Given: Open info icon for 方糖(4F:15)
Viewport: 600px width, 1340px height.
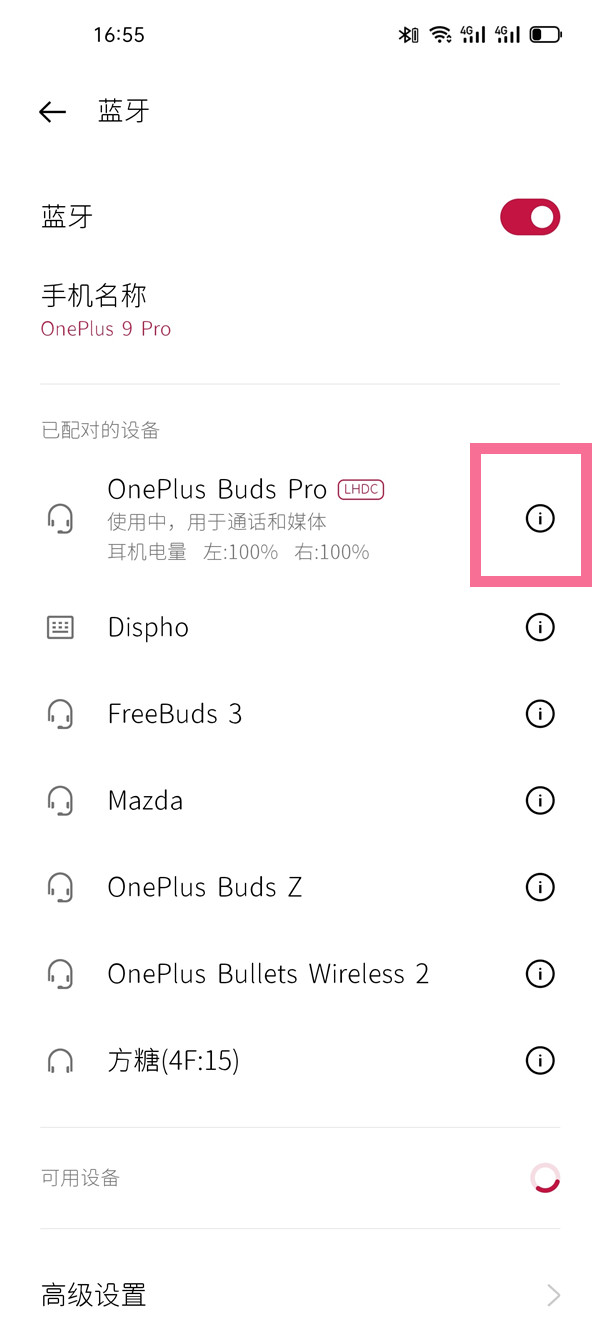Looking at the screenshot, I should point(540,1061).
